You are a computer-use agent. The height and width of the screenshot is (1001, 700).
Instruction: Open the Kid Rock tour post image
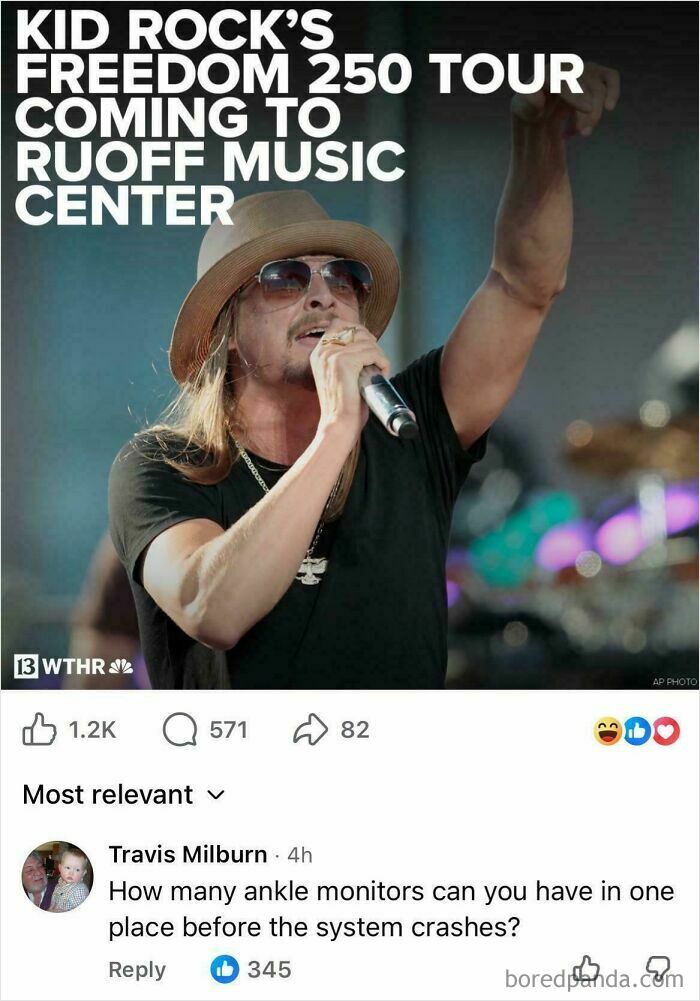(350, 345)
